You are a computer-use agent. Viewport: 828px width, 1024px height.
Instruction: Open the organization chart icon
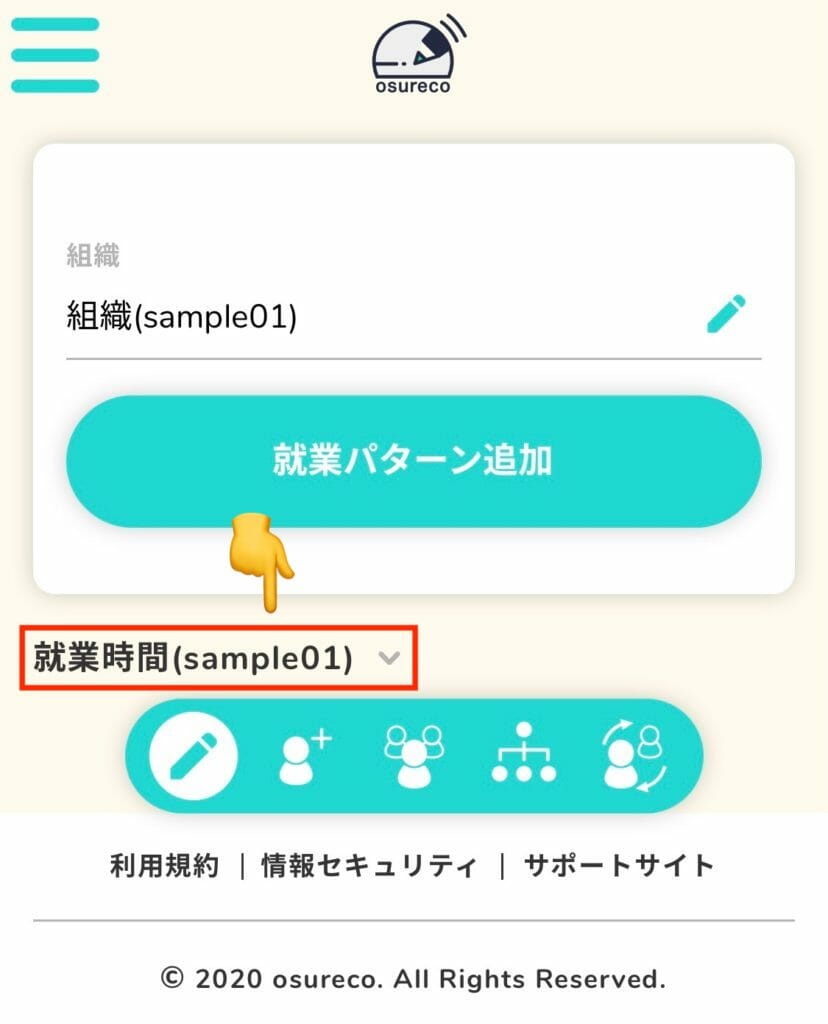[524, 756]
